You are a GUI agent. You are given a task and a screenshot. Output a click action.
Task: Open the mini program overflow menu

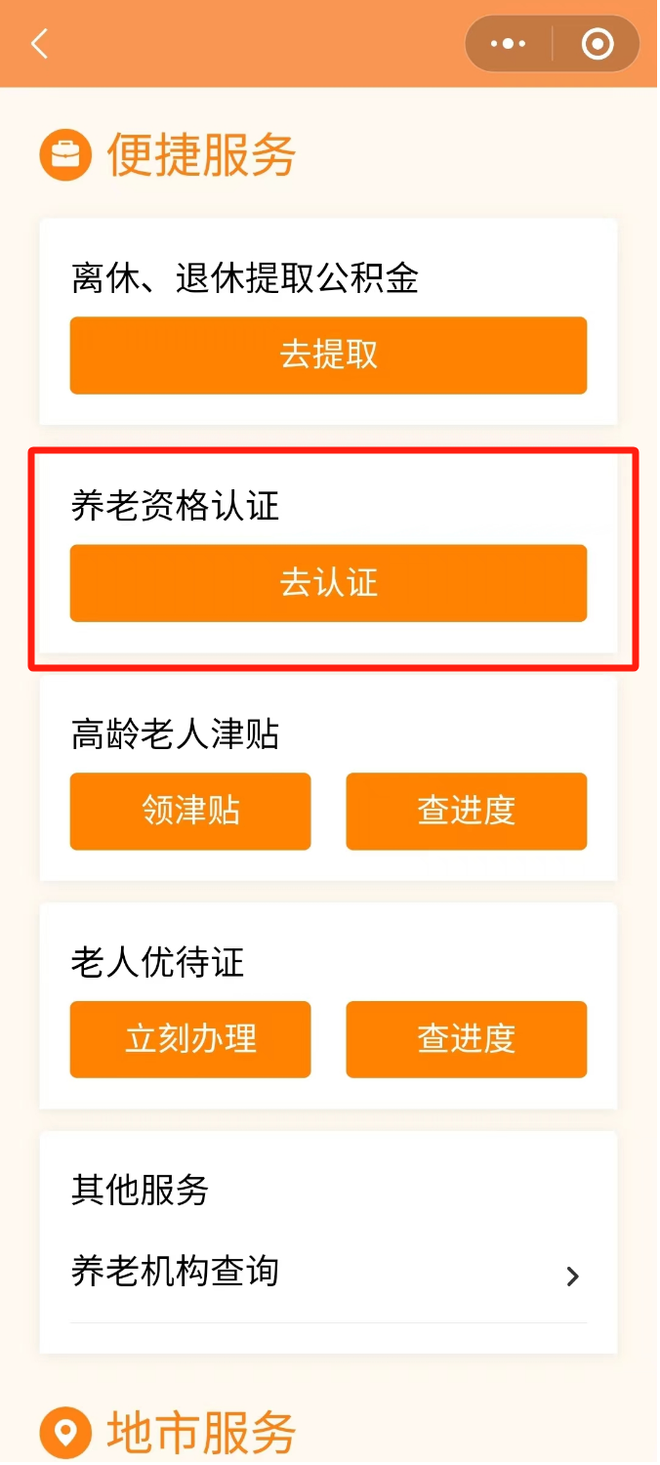508,44
